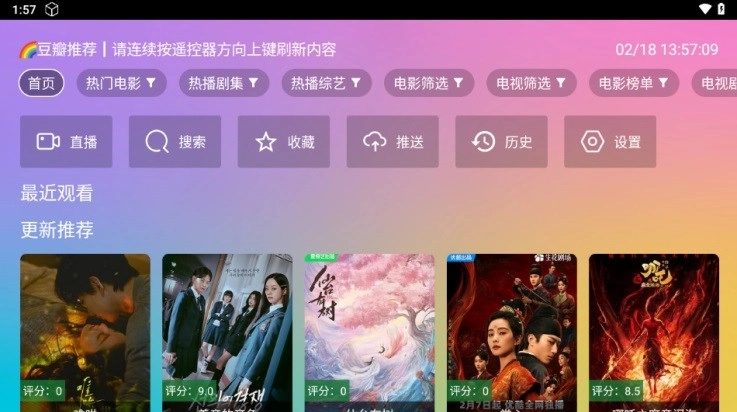The height and width of the screenshot is (412, 737).
Task: Open the 电影筛选 filter tab
Action: (429, 83)
